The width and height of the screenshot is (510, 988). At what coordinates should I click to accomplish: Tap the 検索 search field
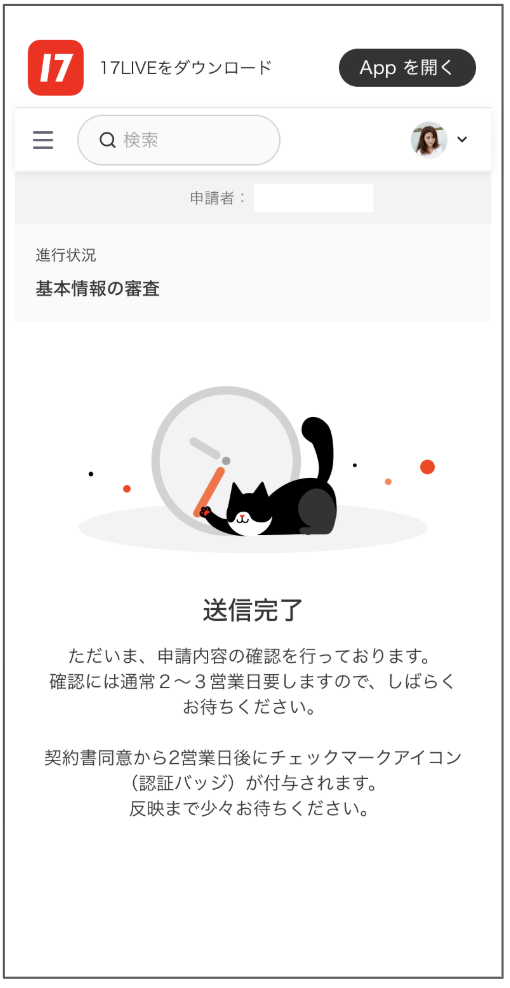click(178, 140)
